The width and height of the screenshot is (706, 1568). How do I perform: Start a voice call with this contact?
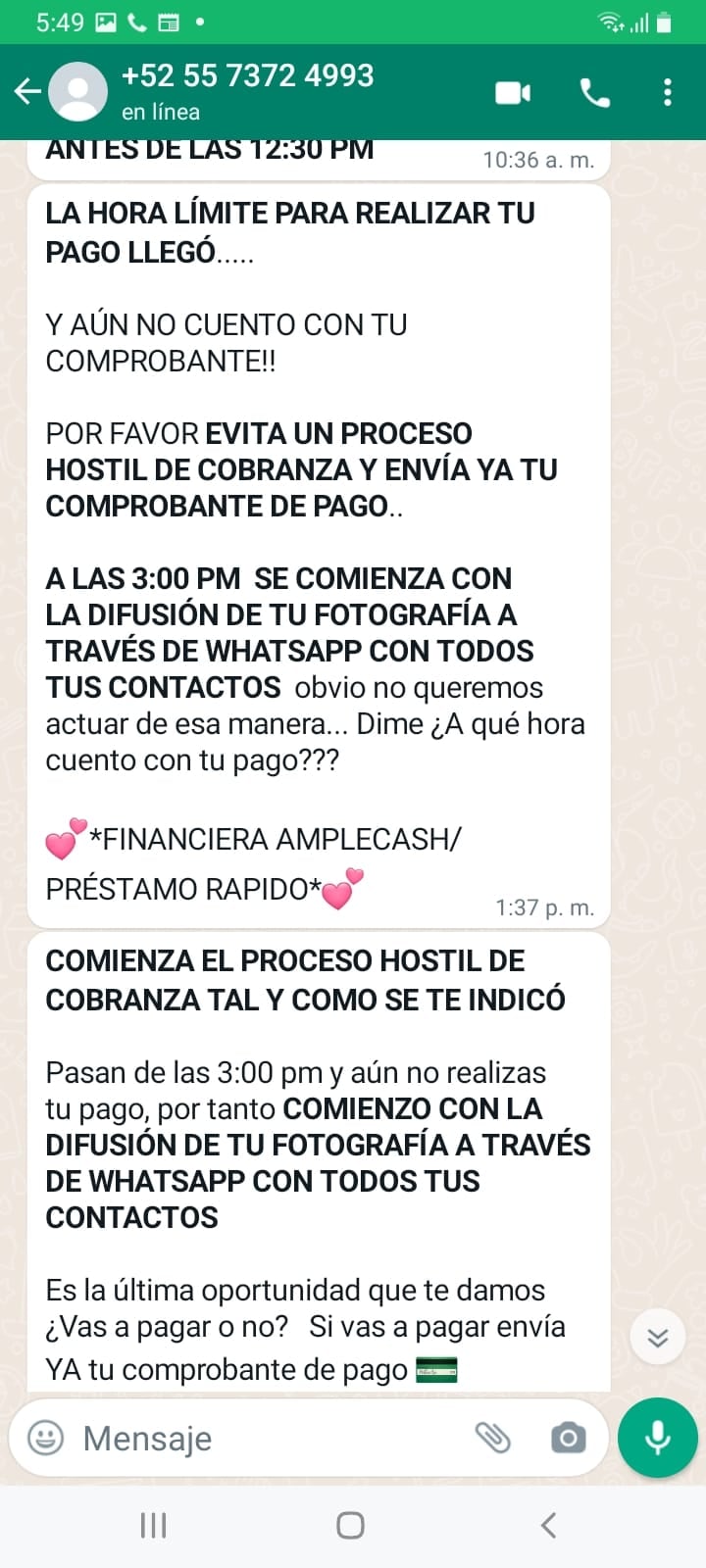pyautogui.click(x=594, y=93)
